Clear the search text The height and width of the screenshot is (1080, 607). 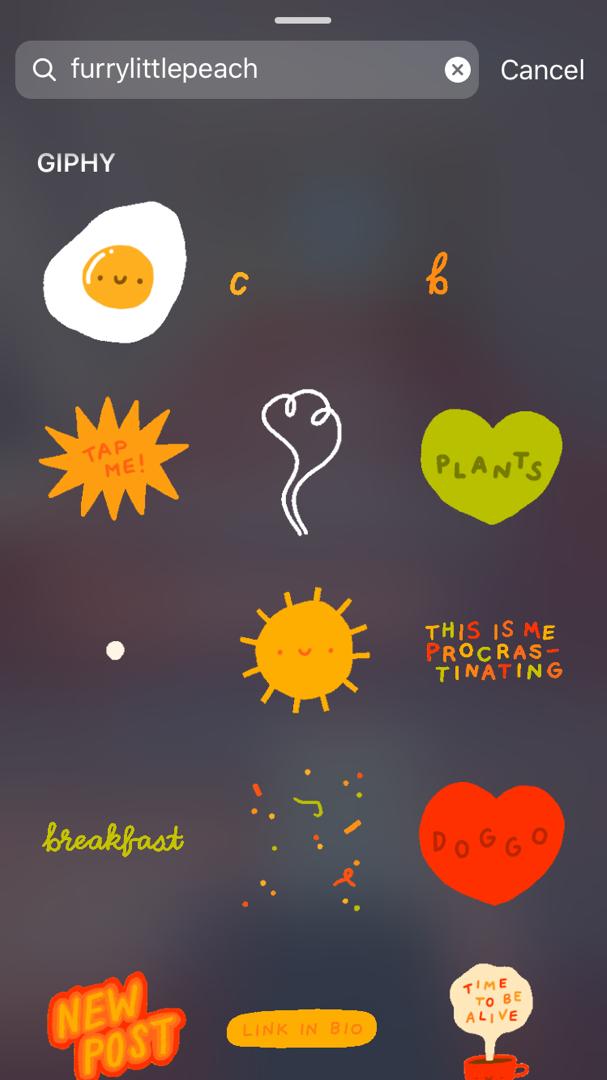pos(457,69)
